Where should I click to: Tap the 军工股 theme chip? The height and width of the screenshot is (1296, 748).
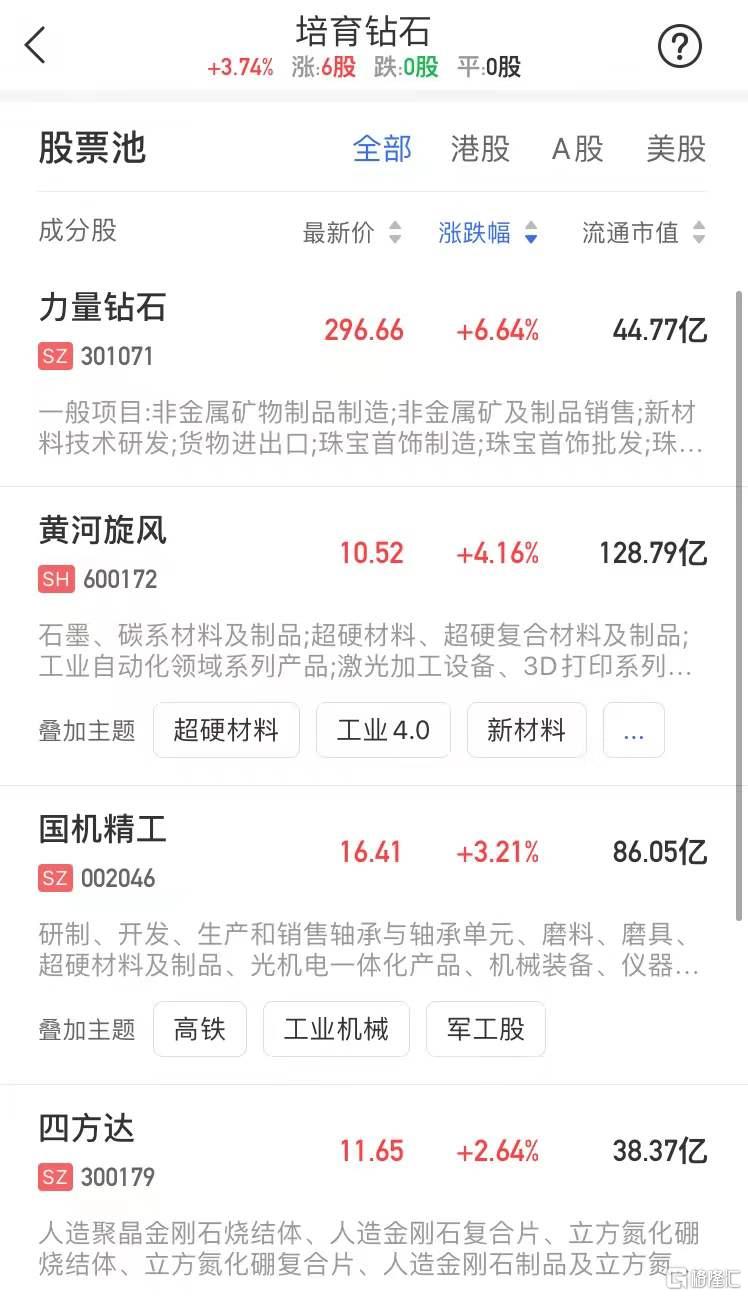pyautogui.click(x=486, y=1029)
